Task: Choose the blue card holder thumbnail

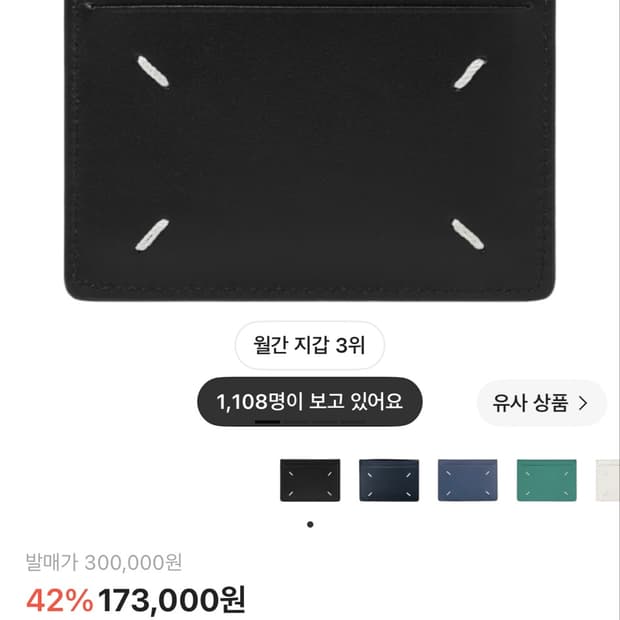Action: (x=467, y=480)
